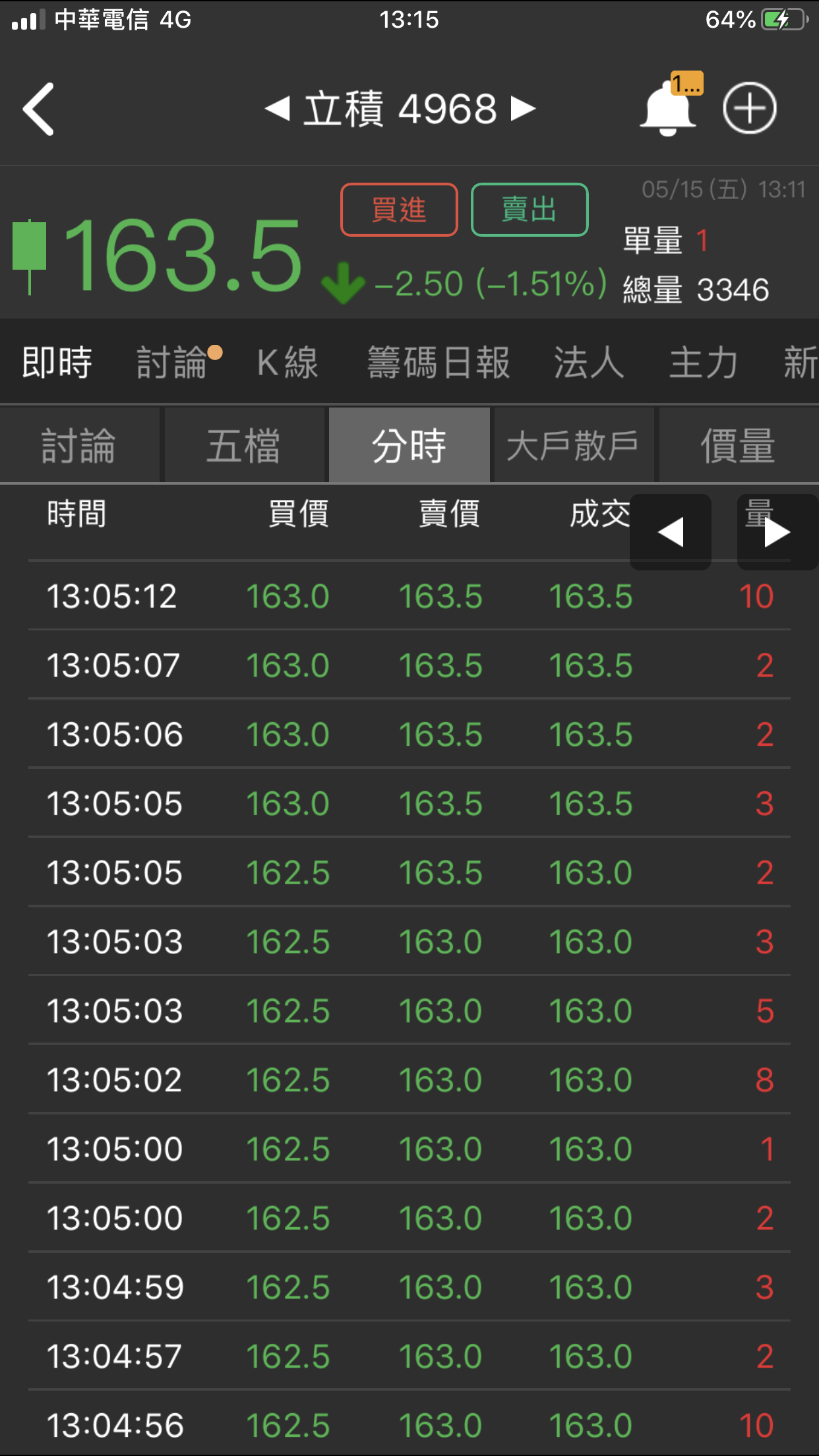The width and height of the screenshot is (819, 1456).
Task: Switch to previous stock with left triangle
Action: (x=278, y=109)
